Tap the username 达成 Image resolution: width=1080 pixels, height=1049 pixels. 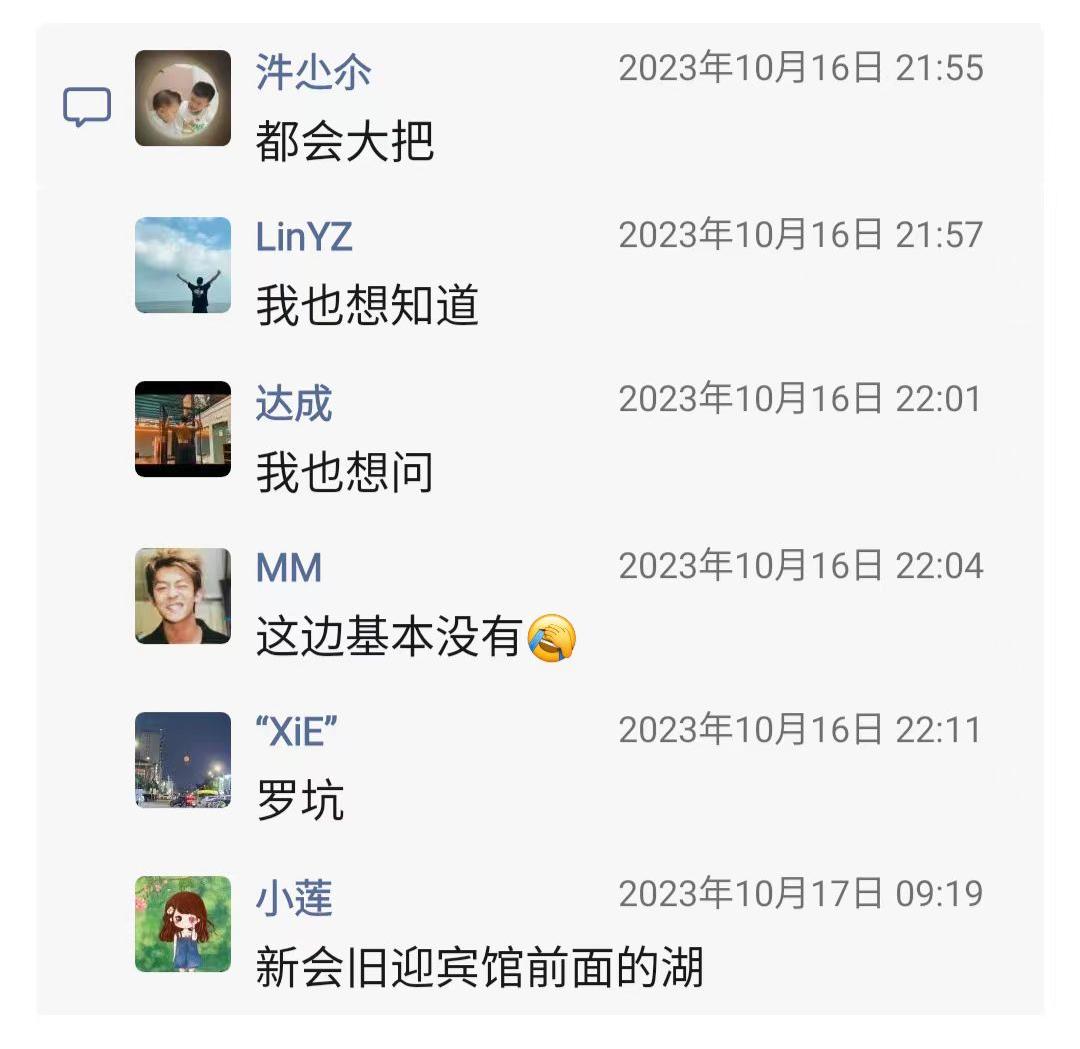coord(293,403)
